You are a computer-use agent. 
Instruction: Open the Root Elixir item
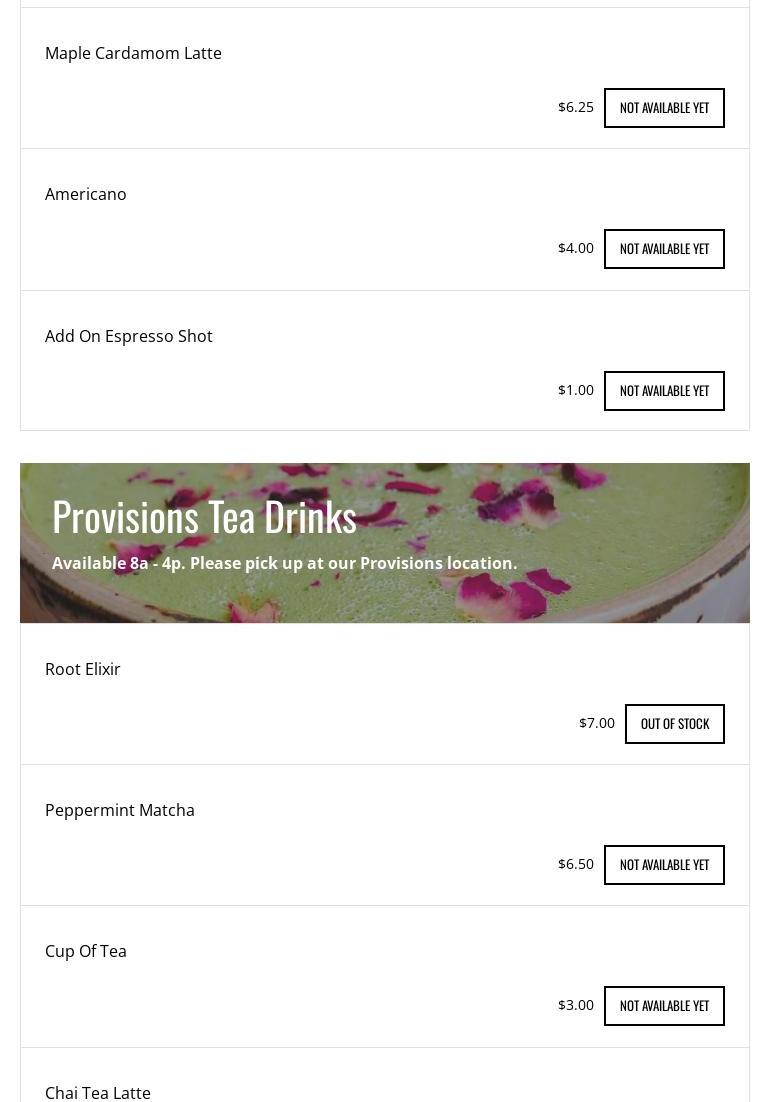click(83, 669)
